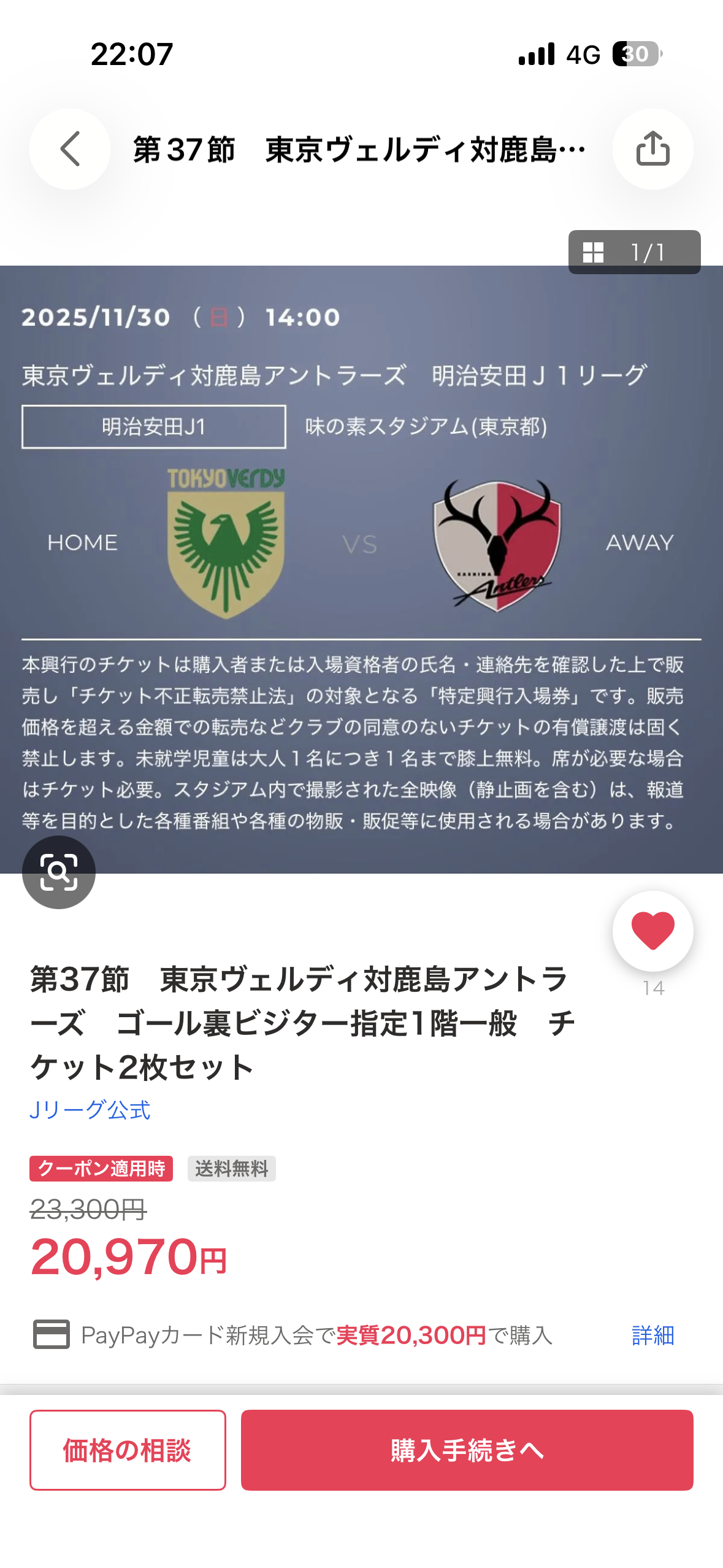
Task: Open 詳細 for the PayPay card offer
Action: pos(652,1335)
